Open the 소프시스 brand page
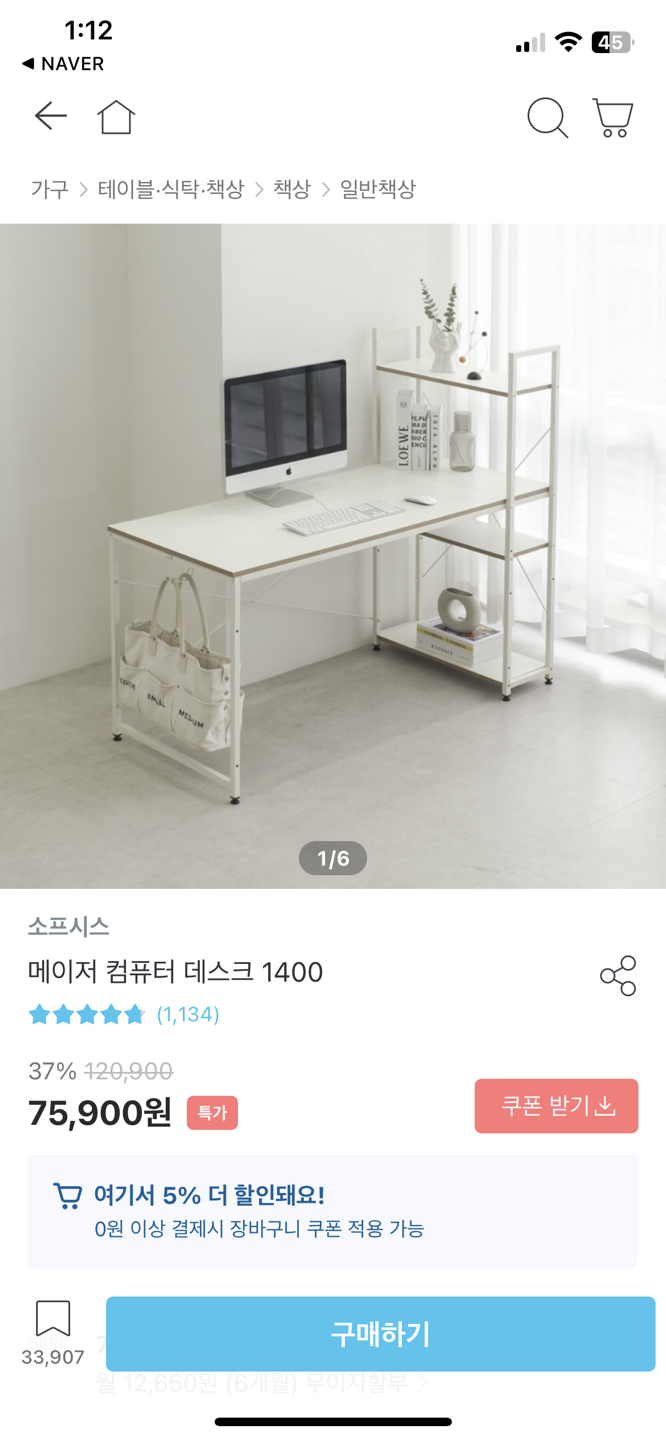The width and height of the screenshot is (666, 1440). coord(68,926)
